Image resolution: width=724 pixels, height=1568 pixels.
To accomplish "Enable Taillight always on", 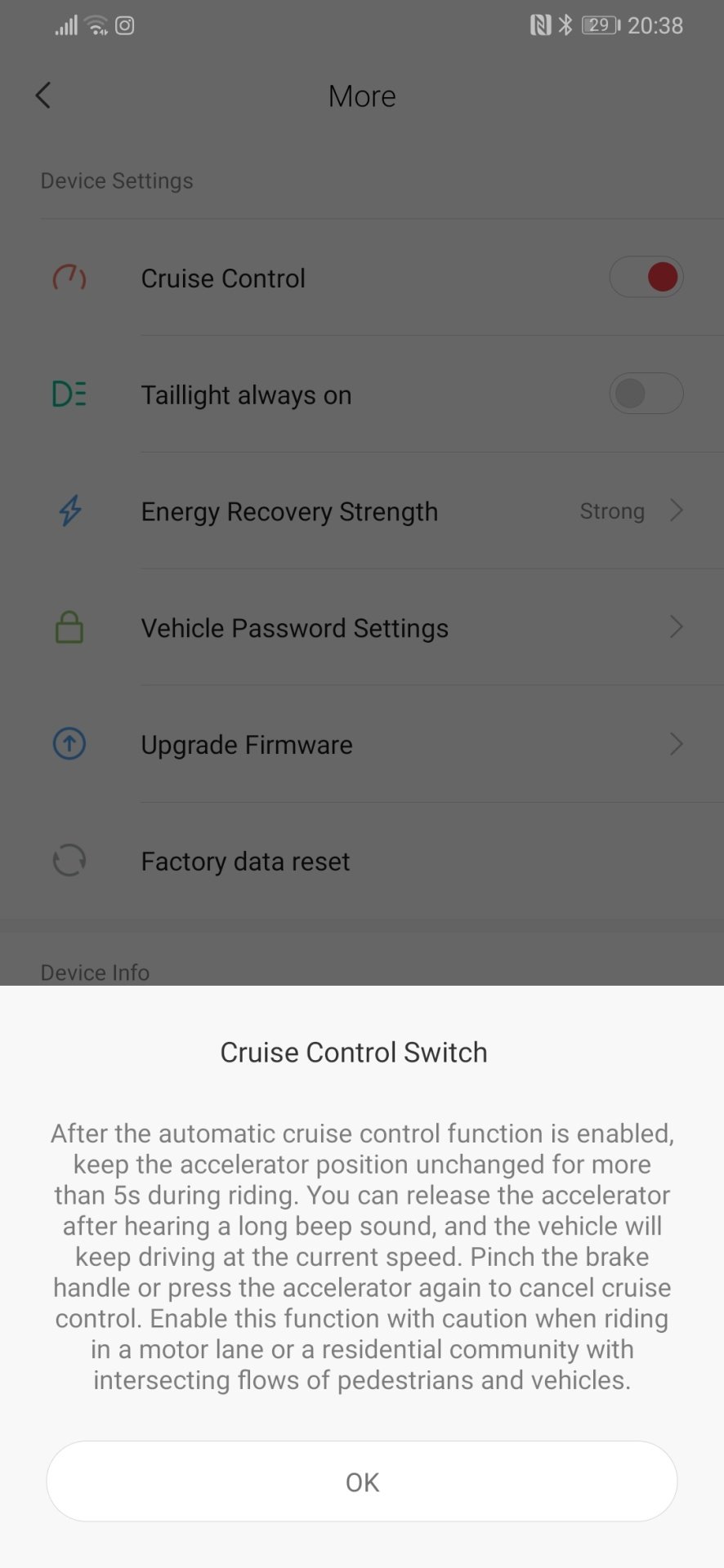I will pyautogui.click(x=646, y=394).
